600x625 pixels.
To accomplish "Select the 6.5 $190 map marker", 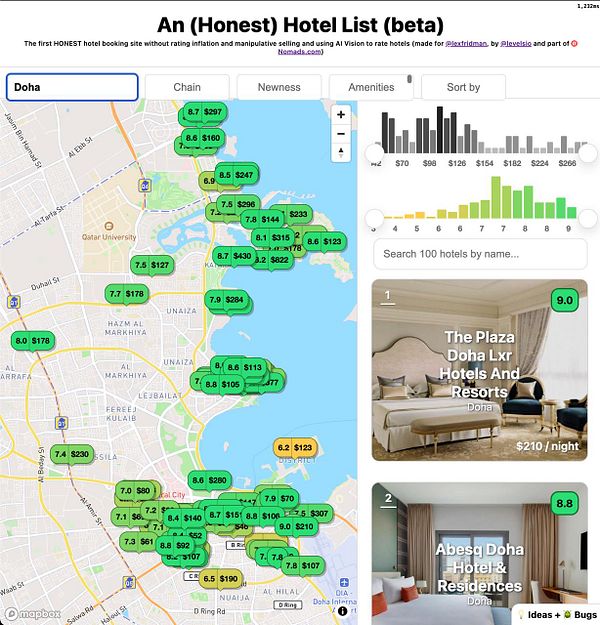I will [x=219, y=579].
